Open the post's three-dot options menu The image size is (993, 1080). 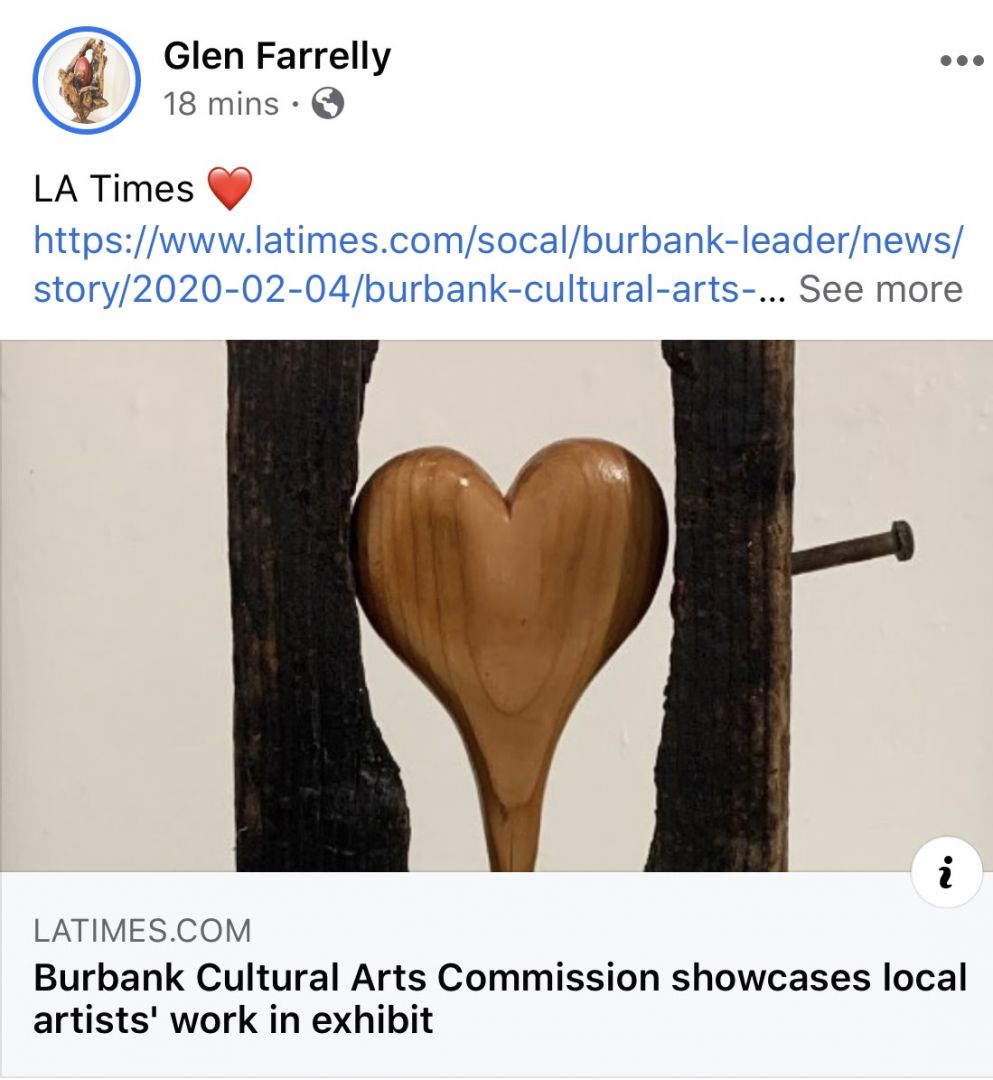point(962,60)
